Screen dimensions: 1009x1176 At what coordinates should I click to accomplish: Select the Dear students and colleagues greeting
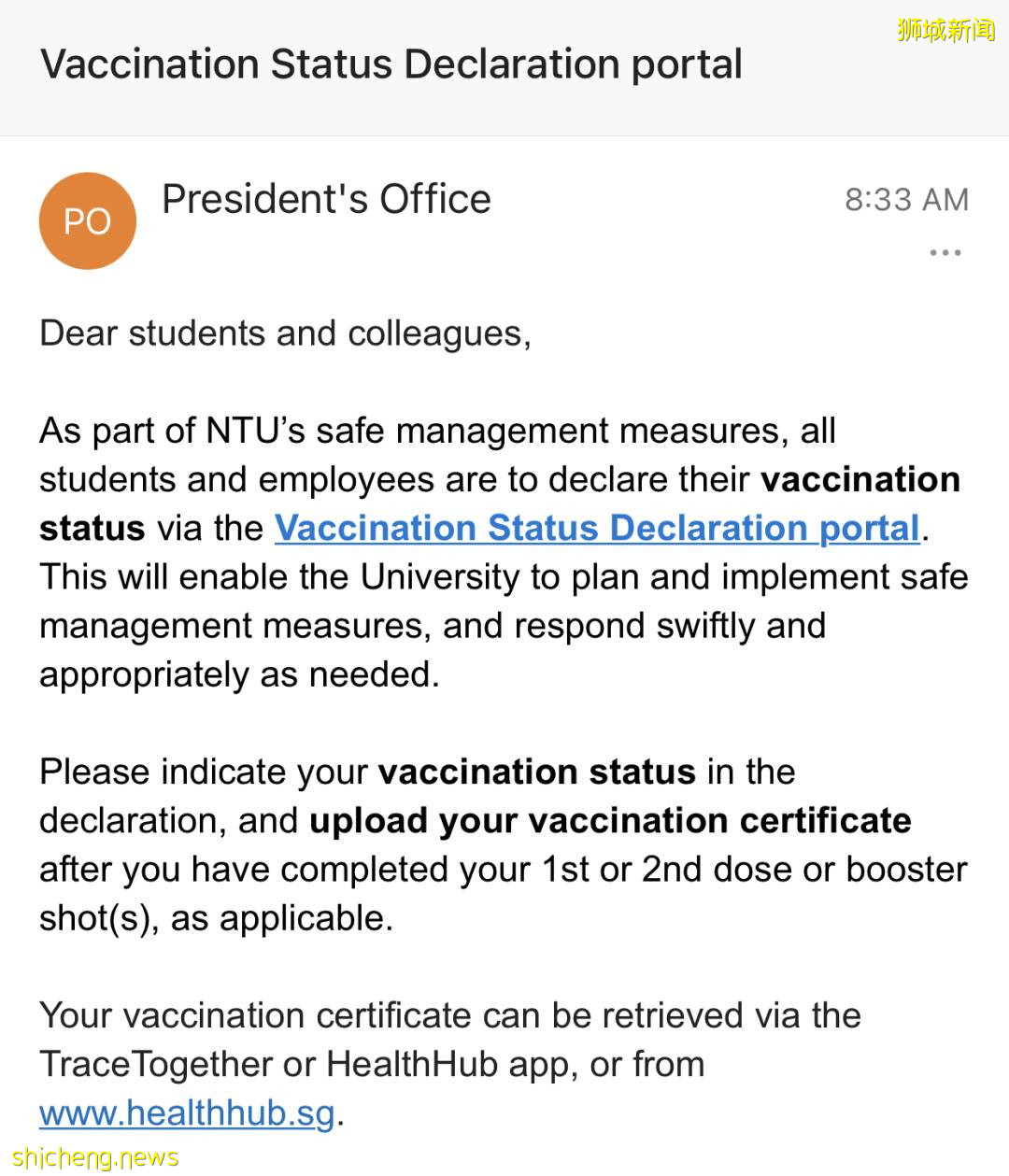pos(284,333)
